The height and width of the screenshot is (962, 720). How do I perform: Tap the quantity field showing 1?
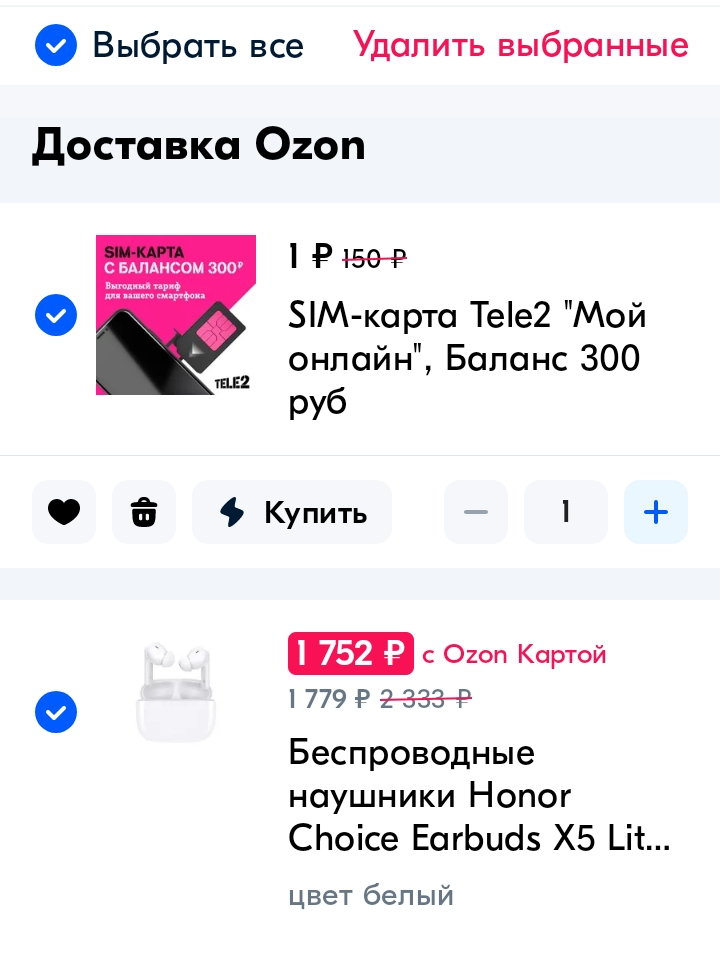[565, 512]
